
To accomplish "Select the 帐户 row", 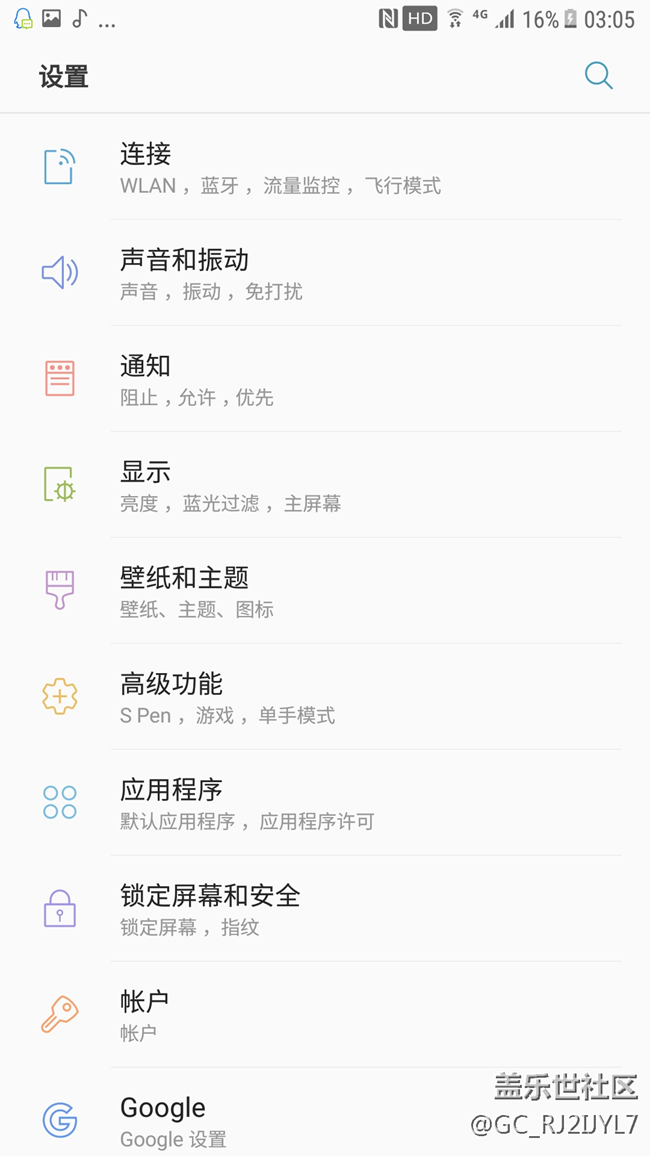I will (325, 1015).
